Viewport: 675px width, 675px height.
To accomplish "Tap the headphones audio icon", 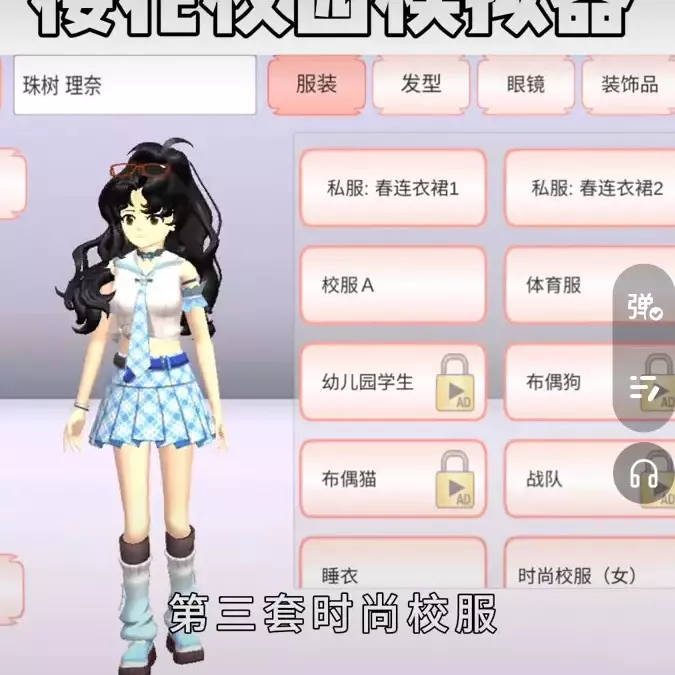I will 644,474.
